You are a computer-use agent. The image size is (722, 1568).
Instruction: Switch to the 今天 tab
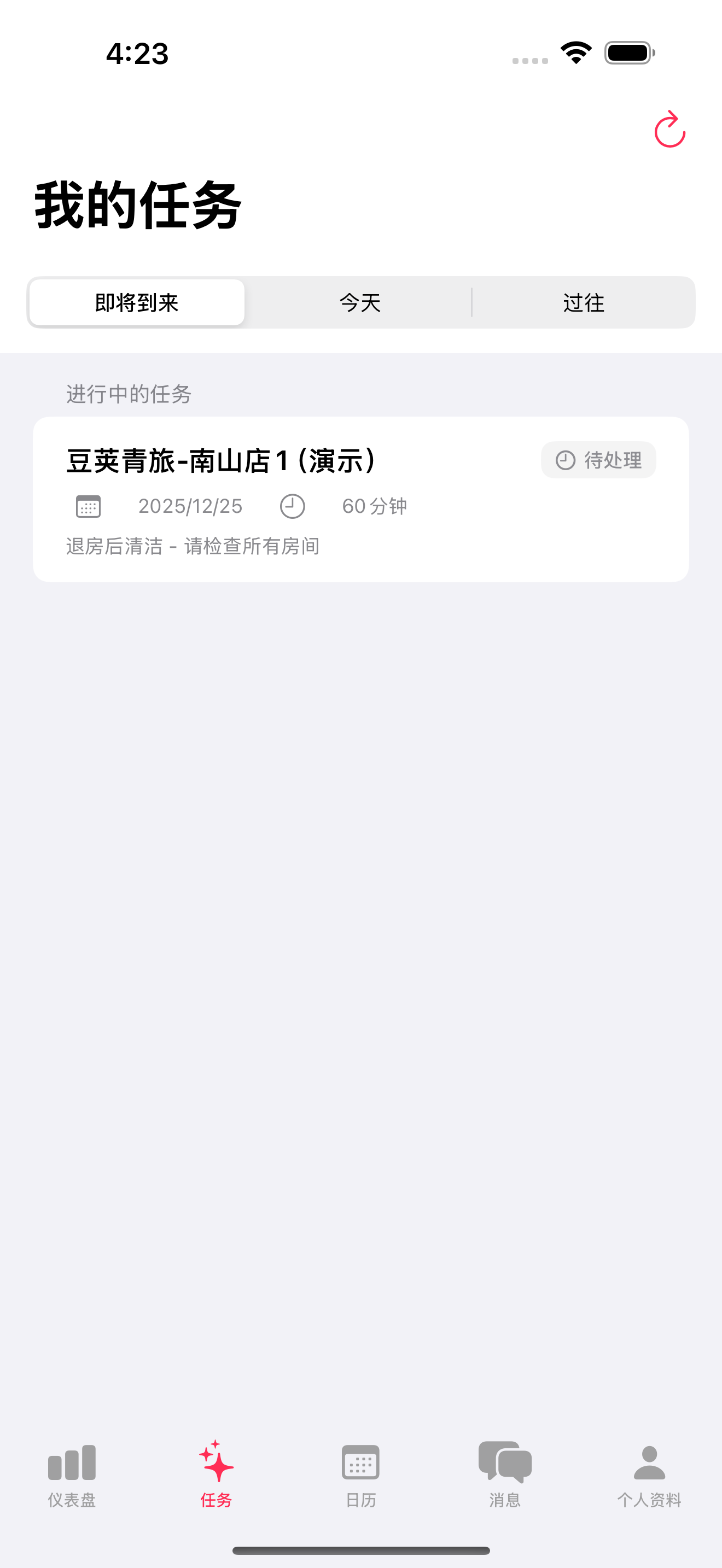360,302
